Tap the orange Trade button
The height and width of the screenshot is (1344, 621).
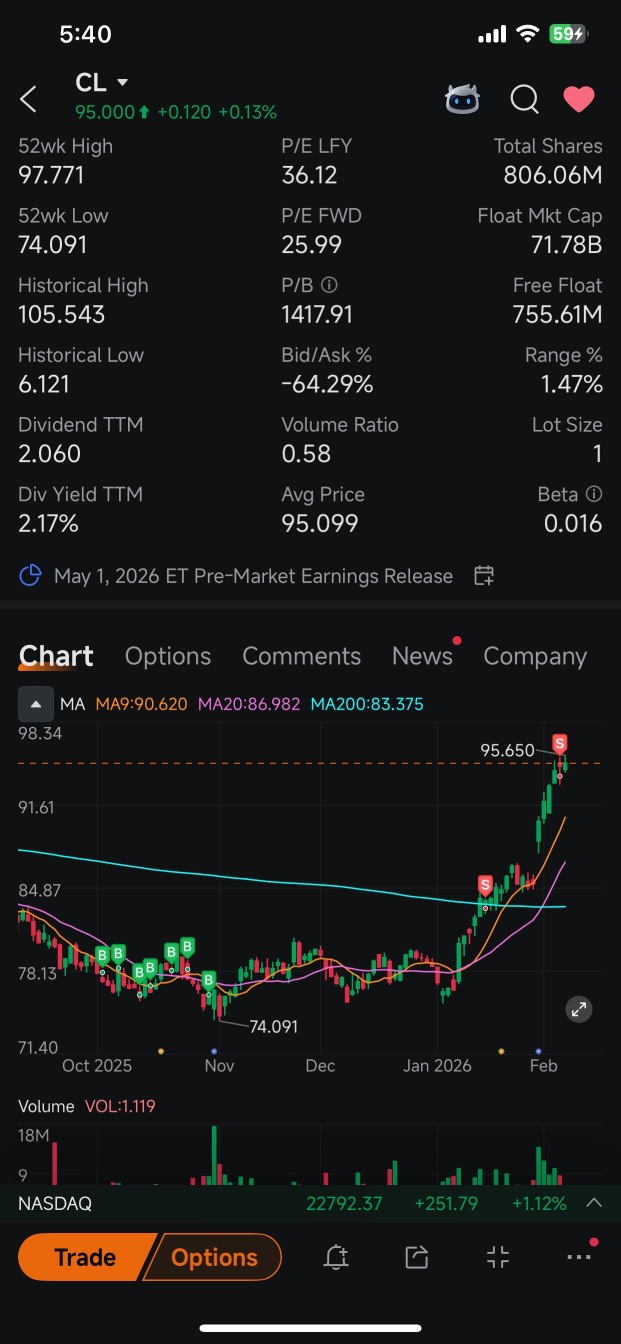point(85,1257)
